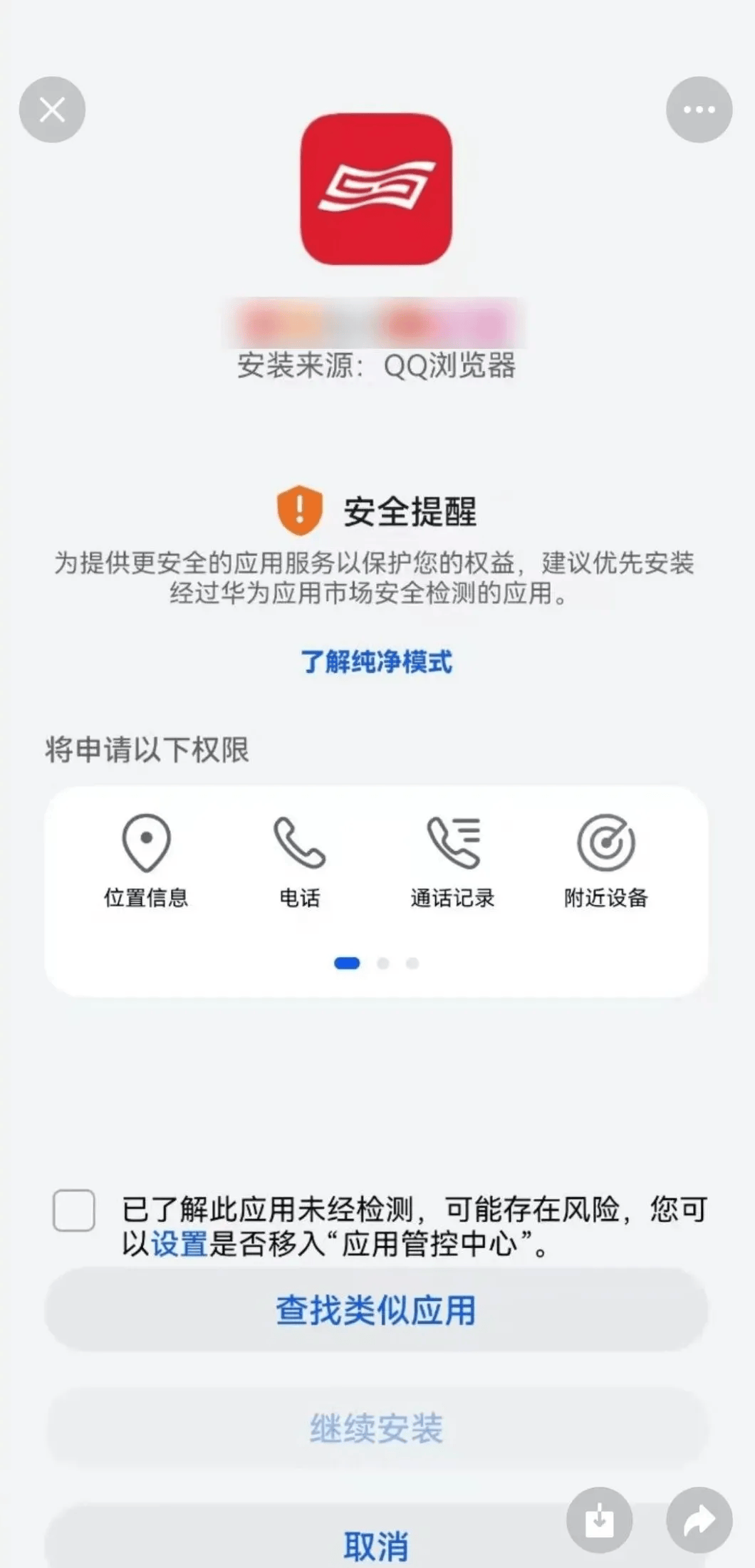Click the download icon near the bottom right
This screenshot has height=1568, width=755.
[x=599, y=1520]
